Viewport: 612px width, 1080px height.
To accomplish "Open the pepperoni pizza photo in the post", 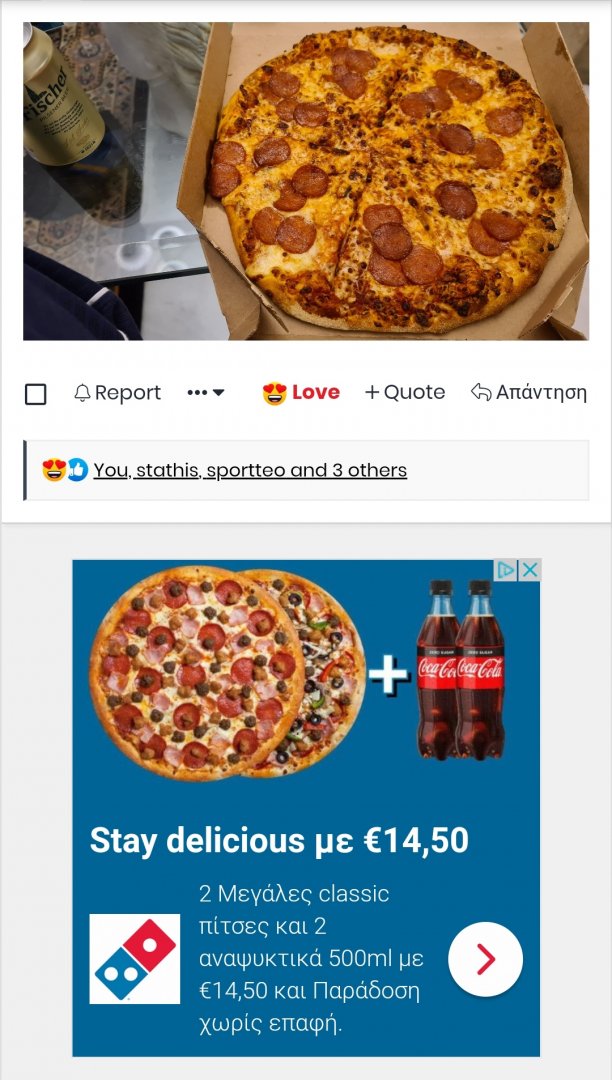I will [305, 180].
